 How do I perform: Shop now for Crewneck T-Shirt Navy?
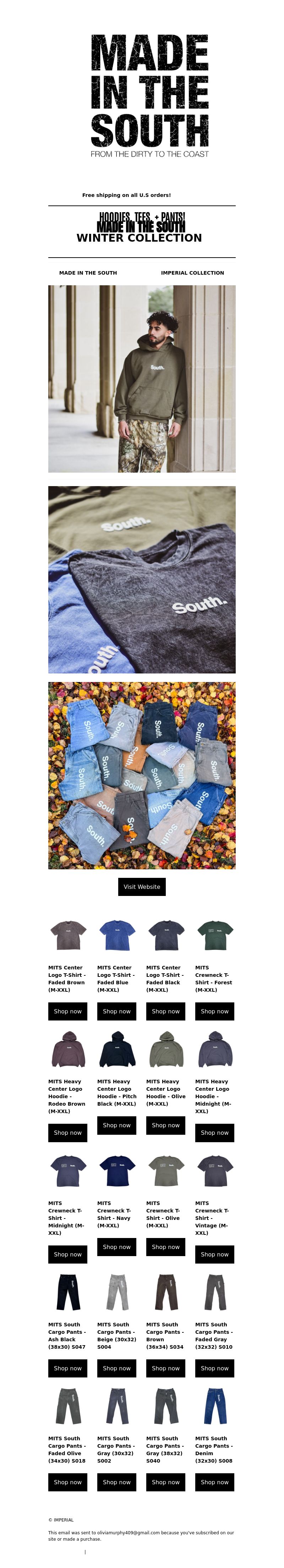(x=116, y=1247)
